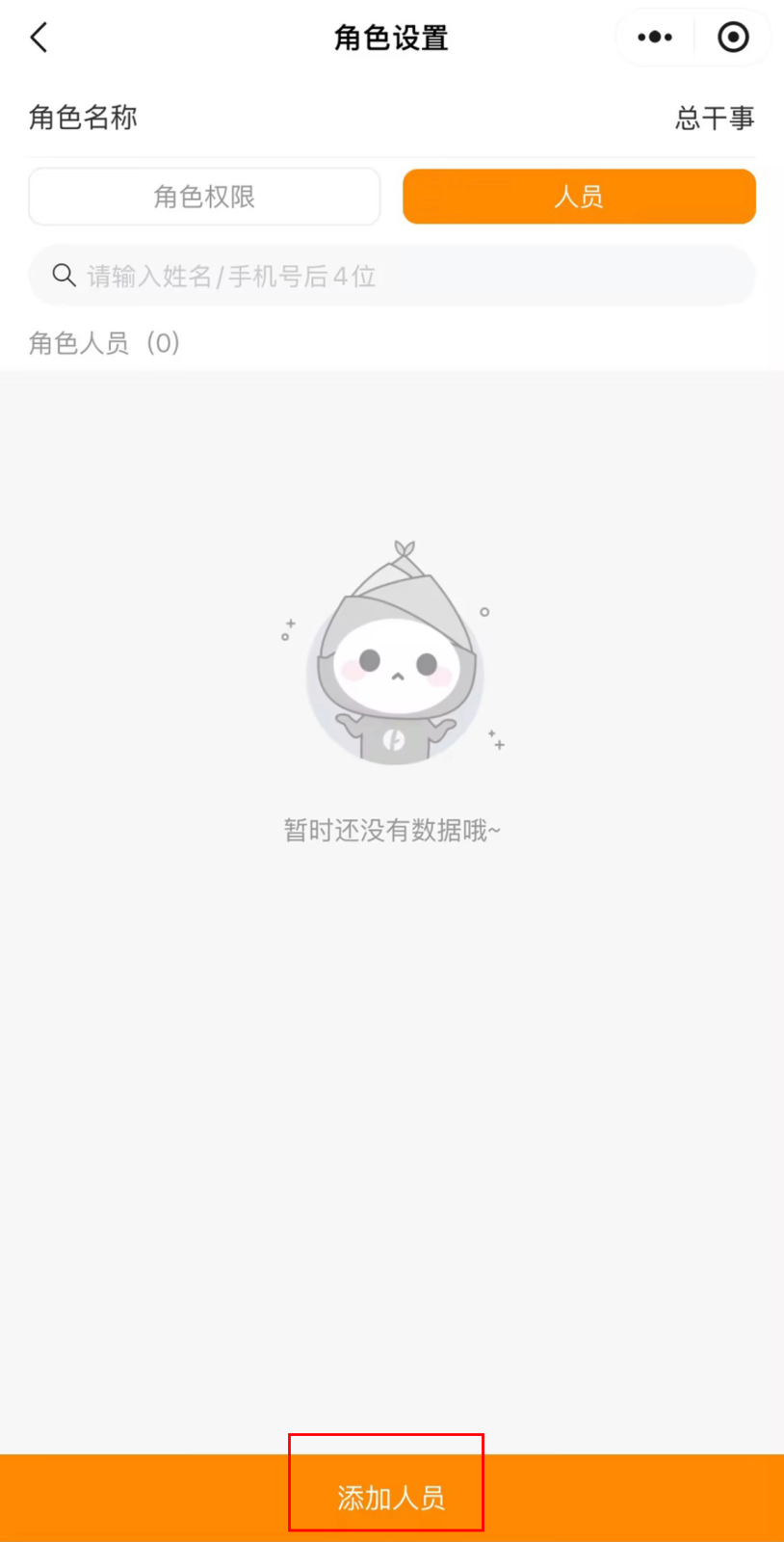Open the mini program more options menu
784x1542 pixels.
pos(655,38)
